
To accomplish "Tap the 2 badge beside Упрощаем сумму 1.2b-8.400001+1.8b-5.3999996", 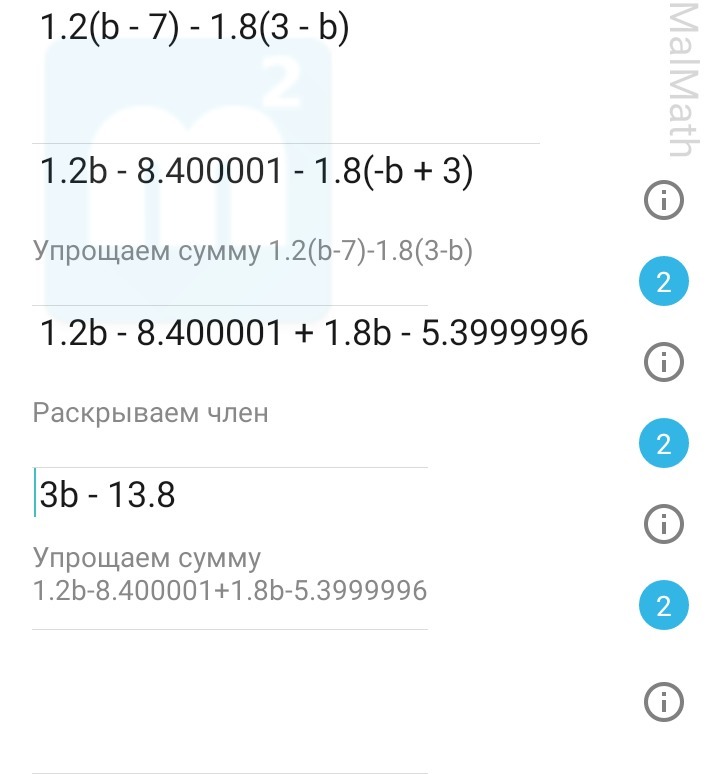I will pyautogui.click(x=664, y=605).
